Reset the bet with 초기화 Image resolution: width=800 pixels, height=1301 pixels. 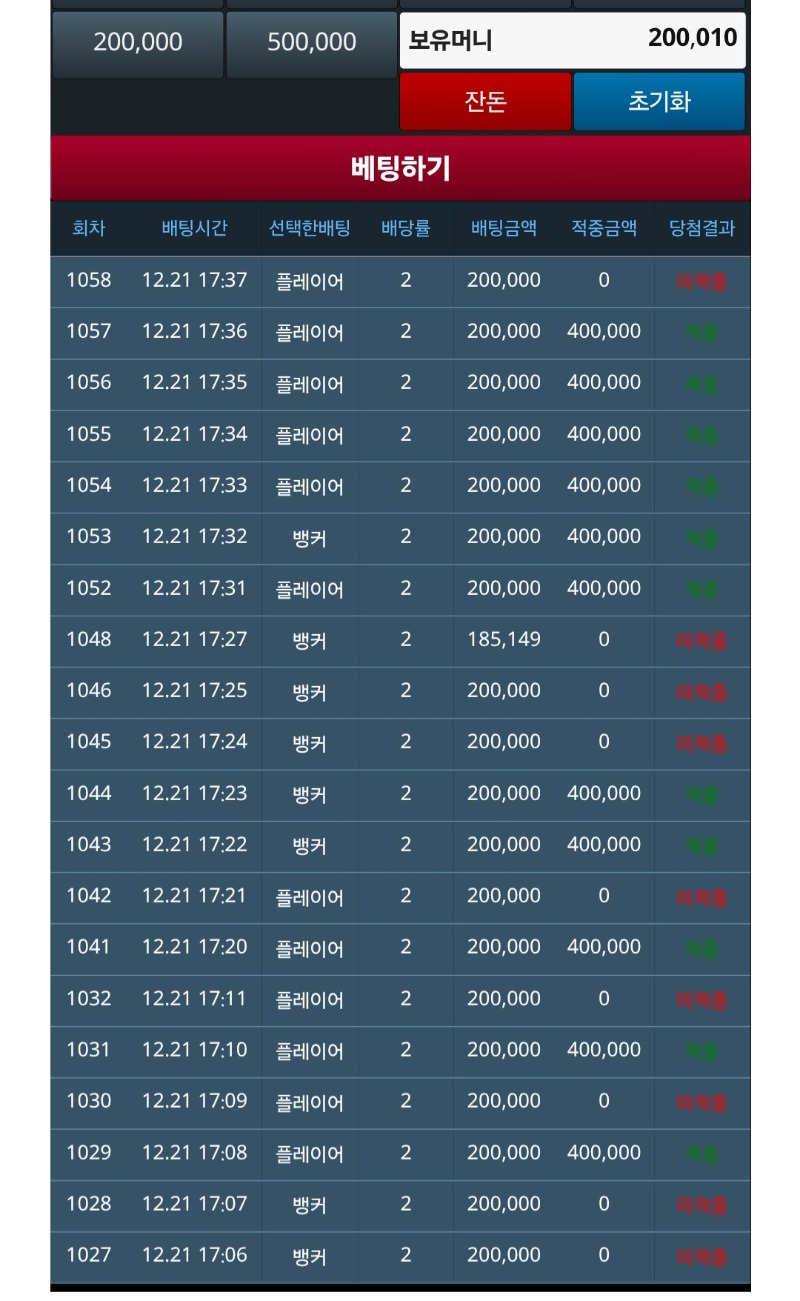(x=659, y=101)
